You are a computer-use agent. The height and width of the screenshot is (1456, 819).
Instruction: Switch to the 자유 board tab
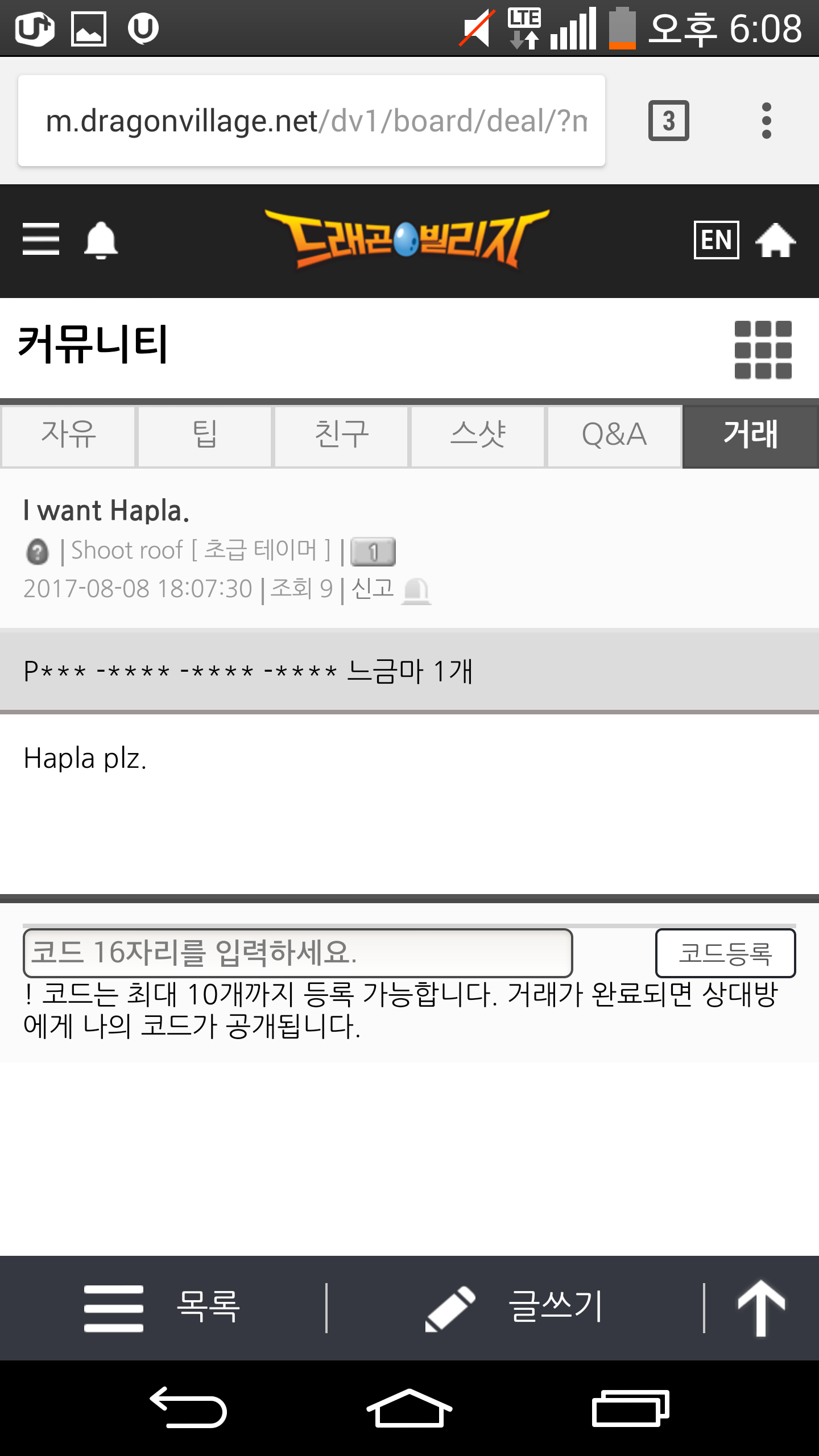[68, 436]
